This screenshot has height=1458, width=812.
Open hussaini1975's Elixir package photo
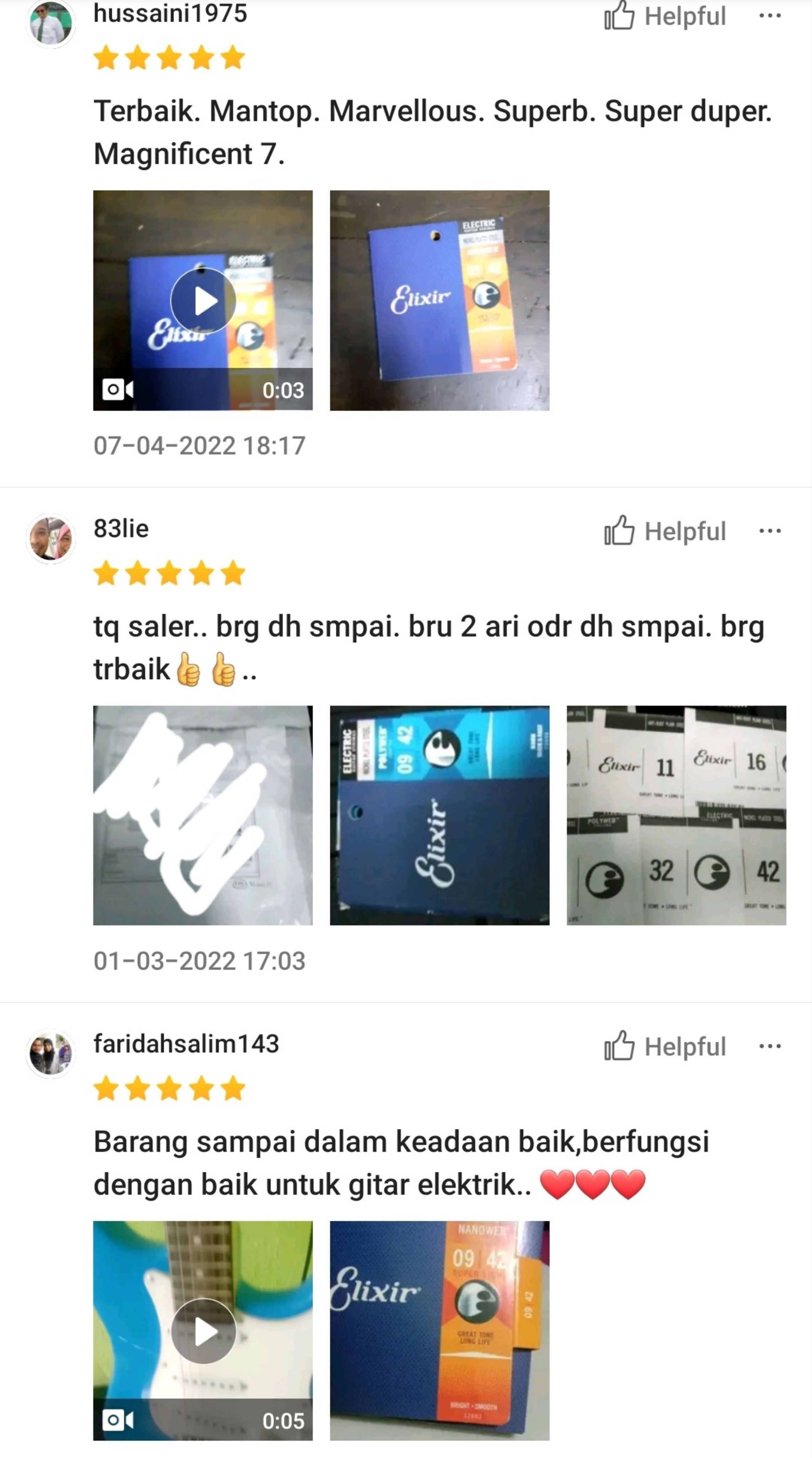point(439,300)
